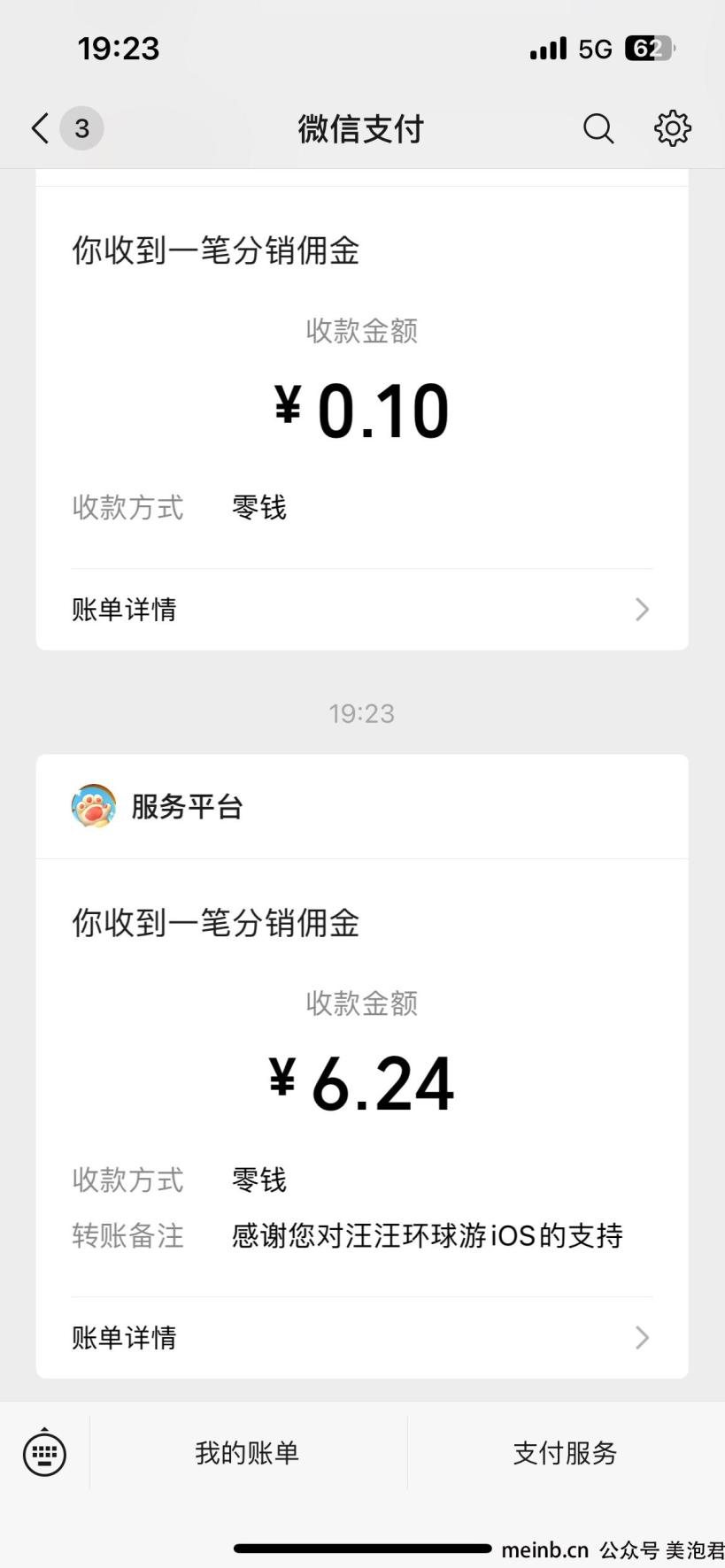Viewport: 725px width, 1568px height.
Task: Switch to keyboard input mode
Action: point(44,1453)
